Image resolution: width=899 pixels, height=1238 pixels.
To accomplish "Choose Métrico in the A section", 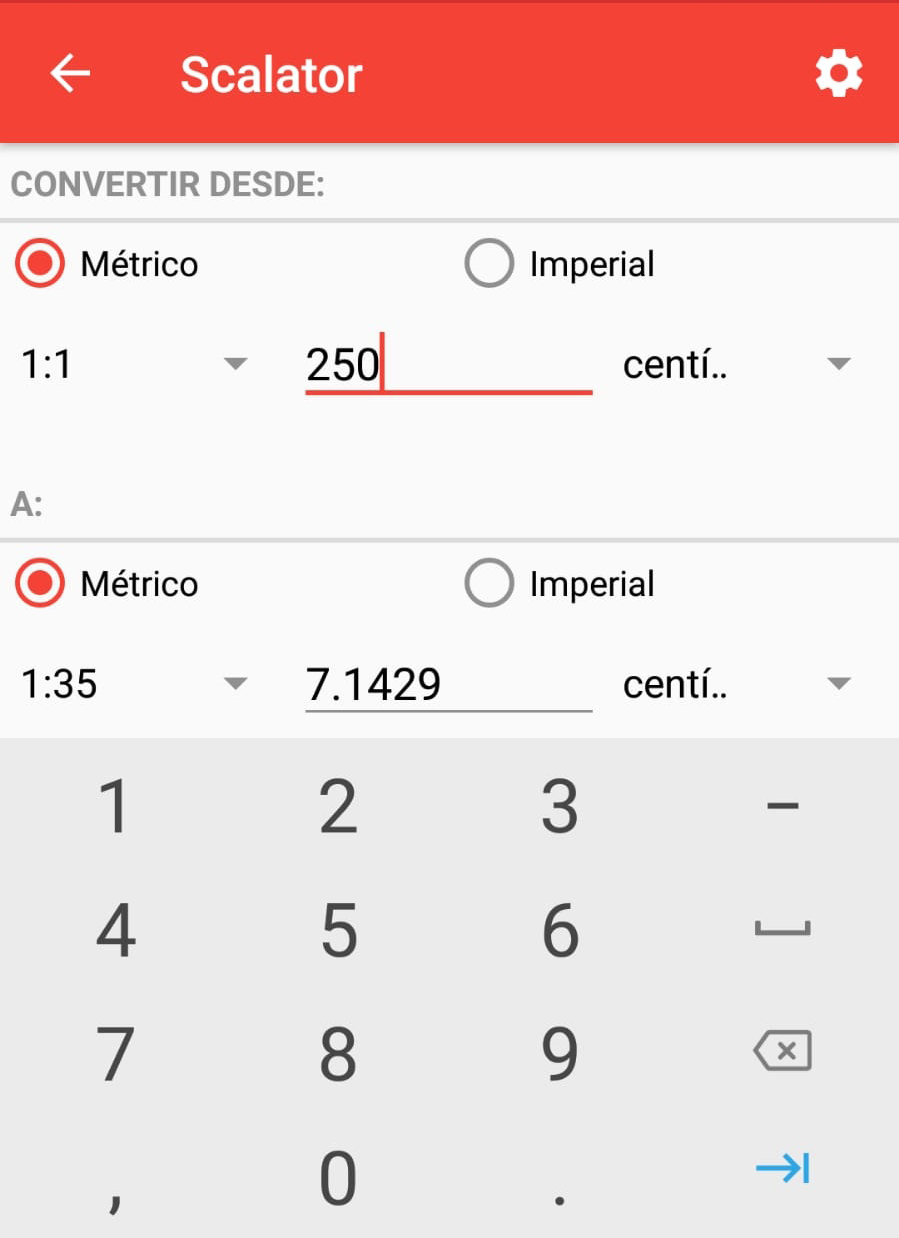I will pyautogui.click(x=41, y=585).
